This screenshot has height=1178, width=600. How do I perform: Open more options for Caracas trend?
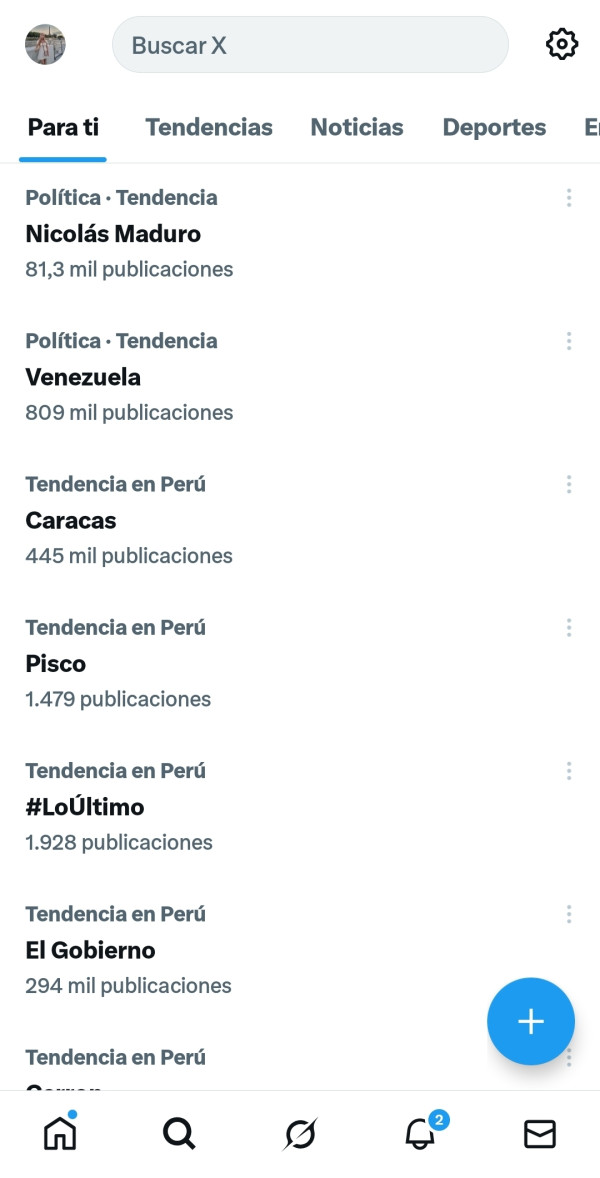click(569, 484)
